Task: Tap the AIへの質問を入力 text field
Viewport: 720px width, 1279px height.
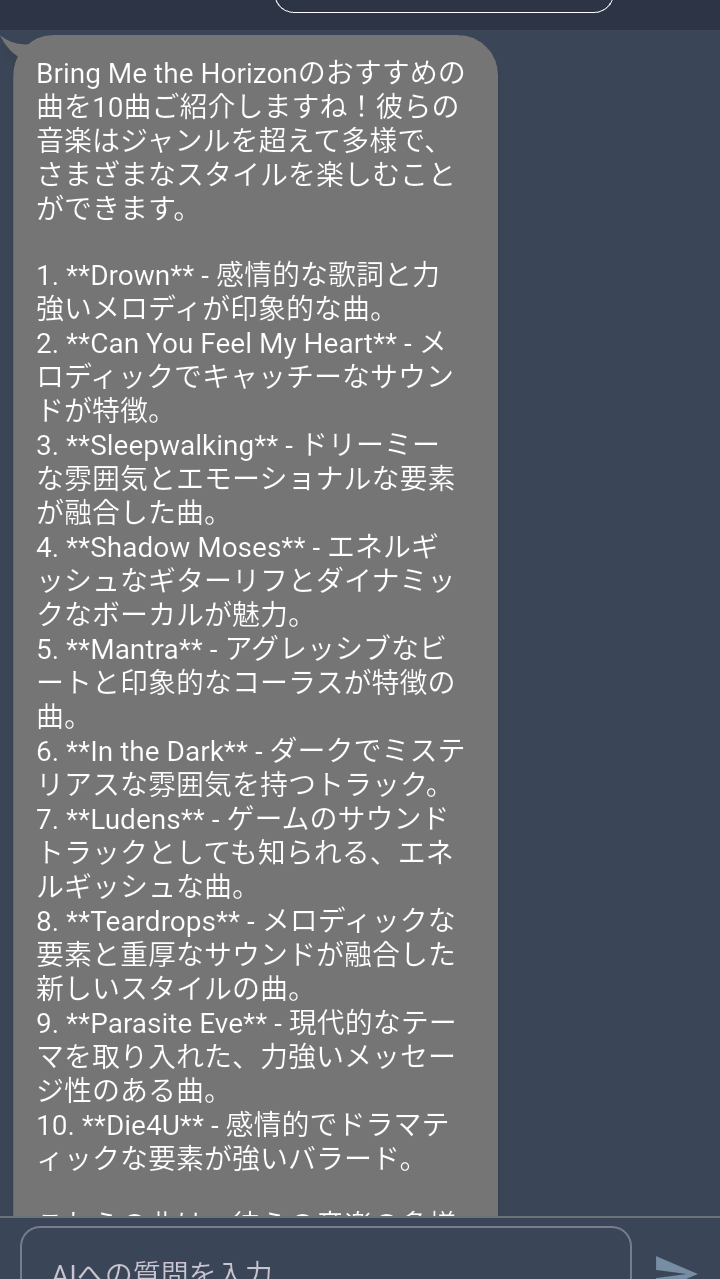Action: pyautogui.click(x=325, y=1258)
